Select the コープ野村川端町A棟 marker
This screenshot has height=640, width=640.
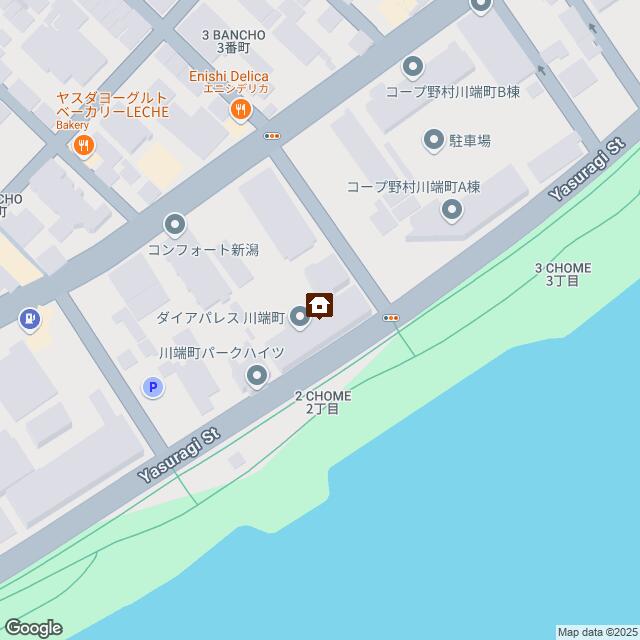tap(452, 210)
